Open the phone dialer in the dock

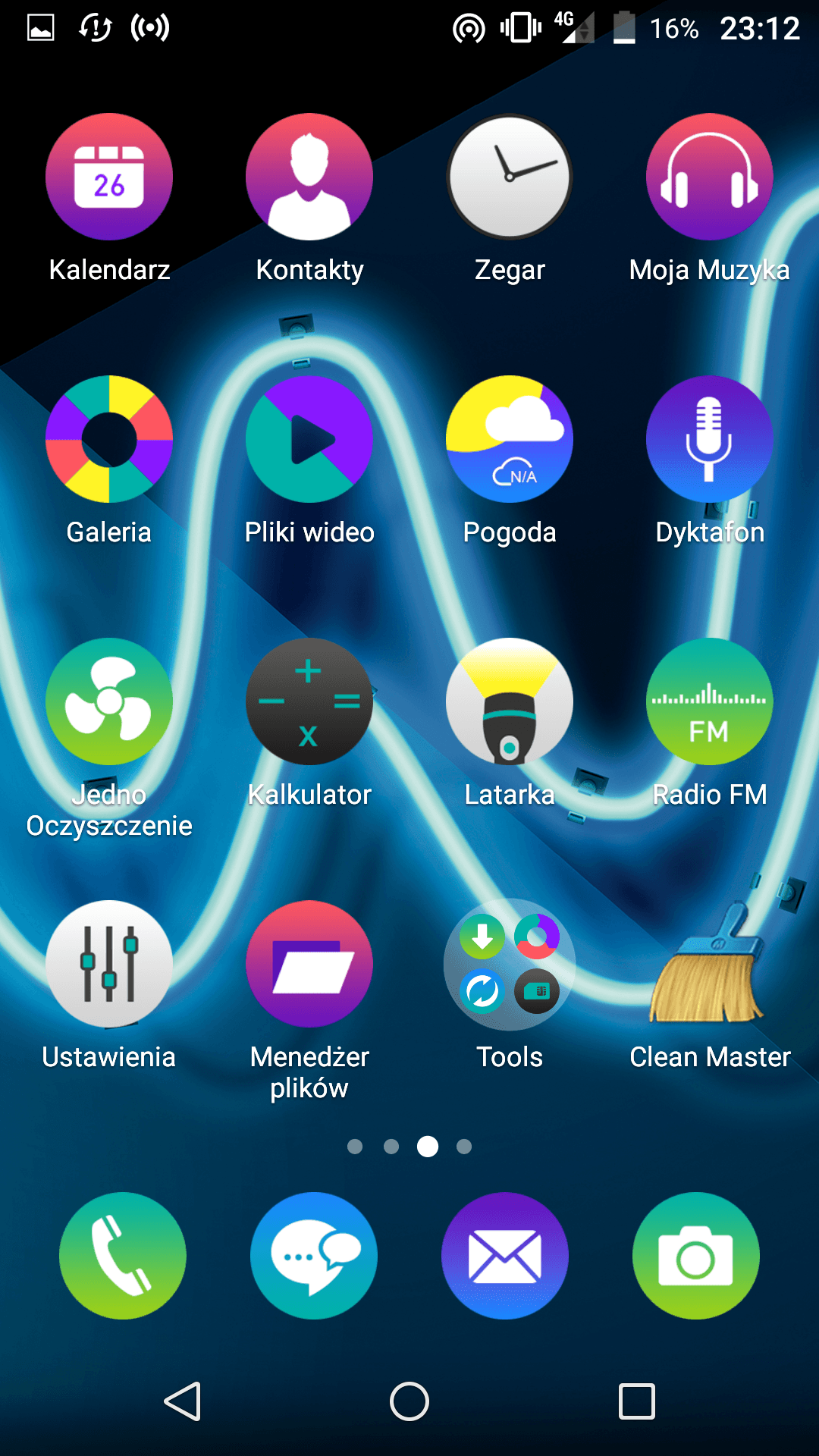123,1256
